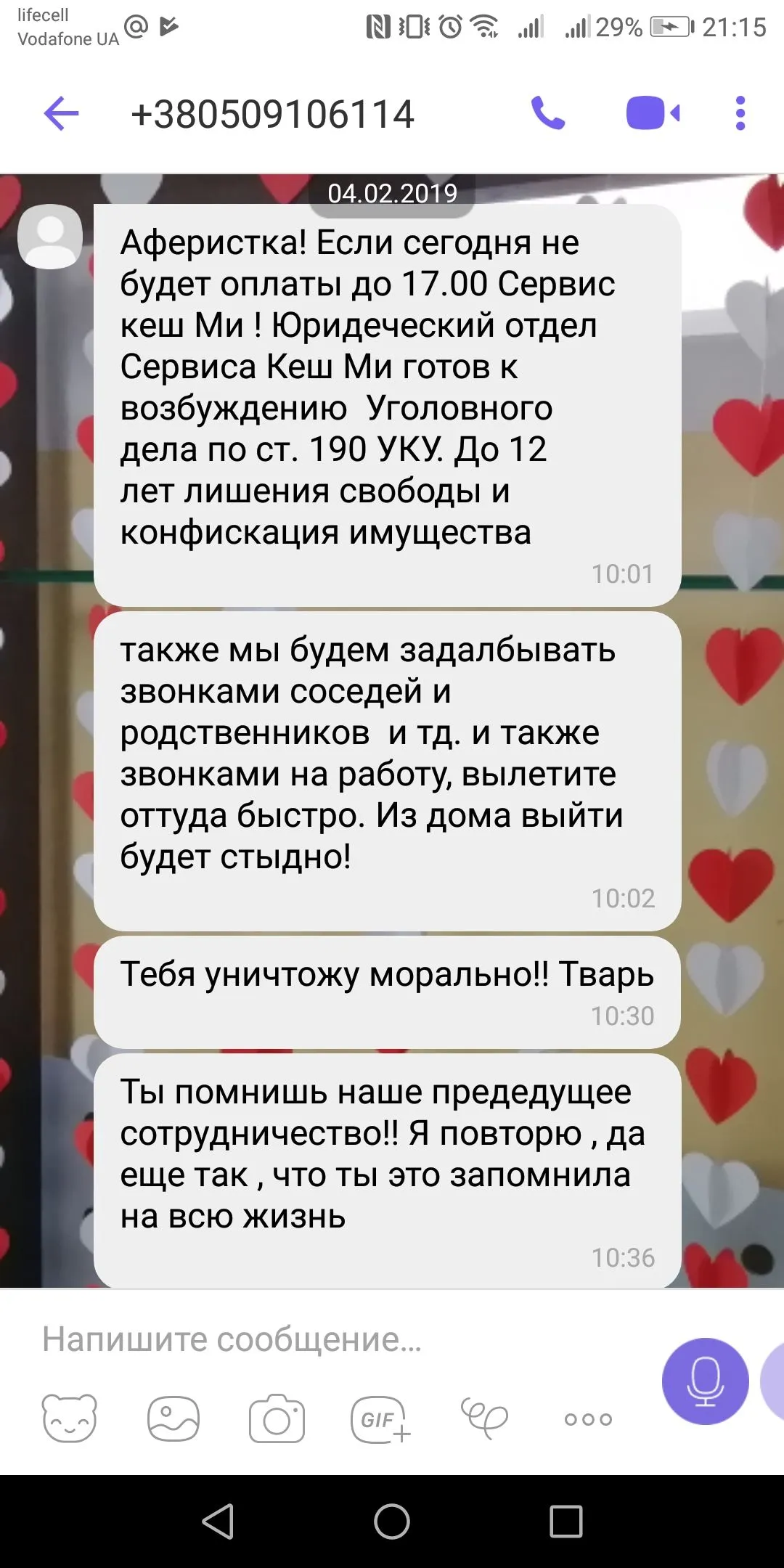Open recent apps

point(566,1522)
